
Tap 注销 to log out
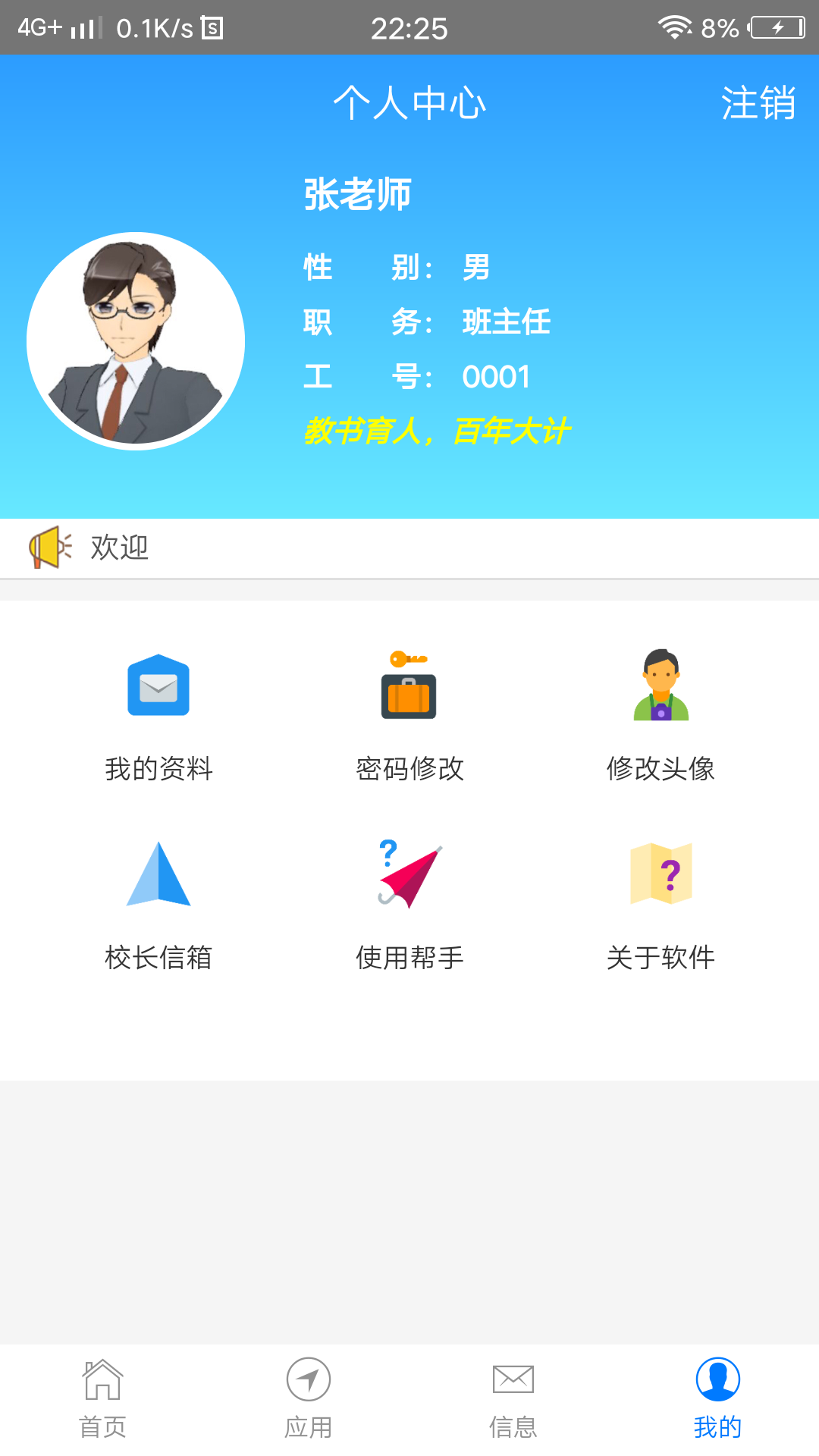pos(758,103)
